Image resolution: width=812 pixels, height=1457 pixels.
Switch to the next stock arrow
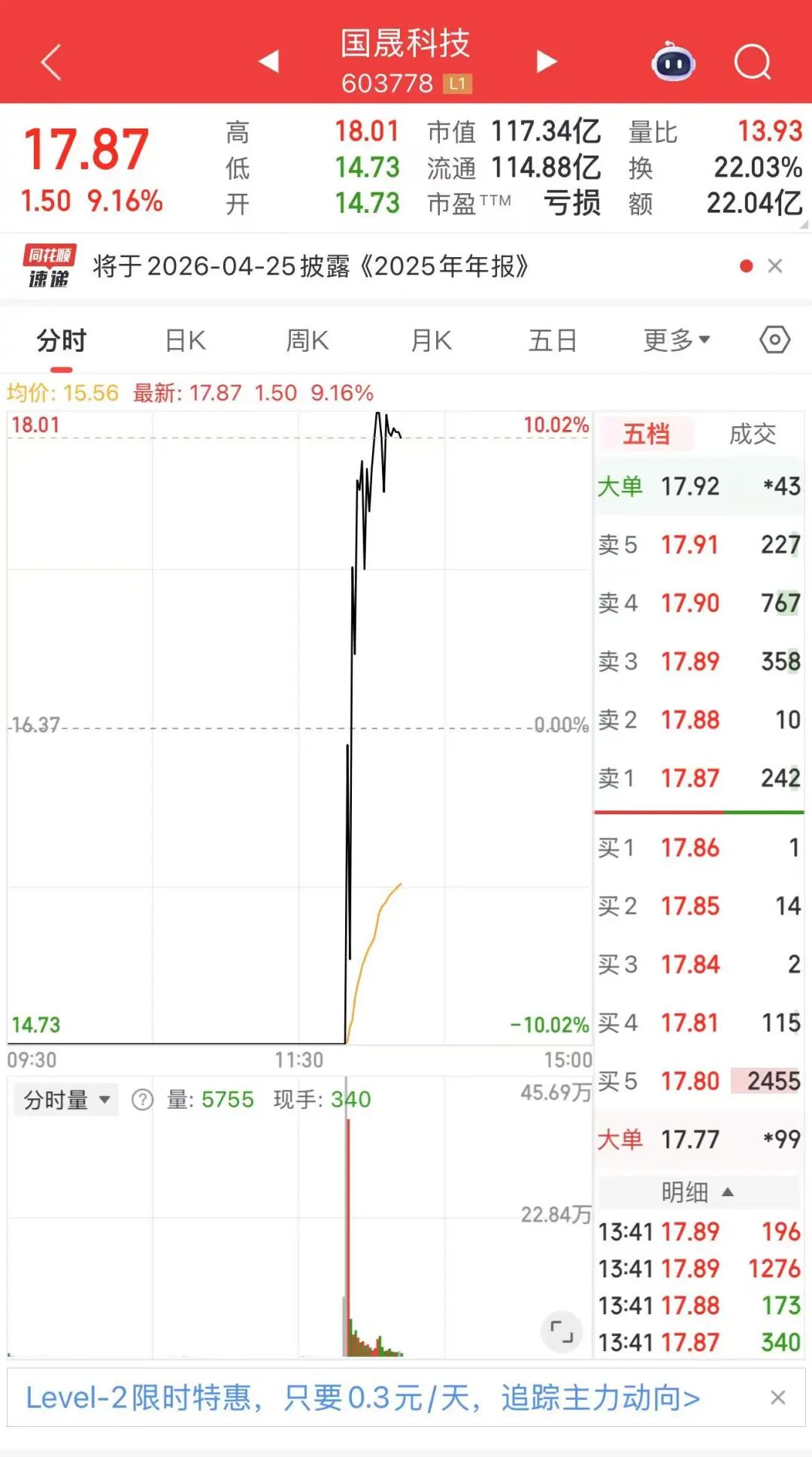coord(547,62)
